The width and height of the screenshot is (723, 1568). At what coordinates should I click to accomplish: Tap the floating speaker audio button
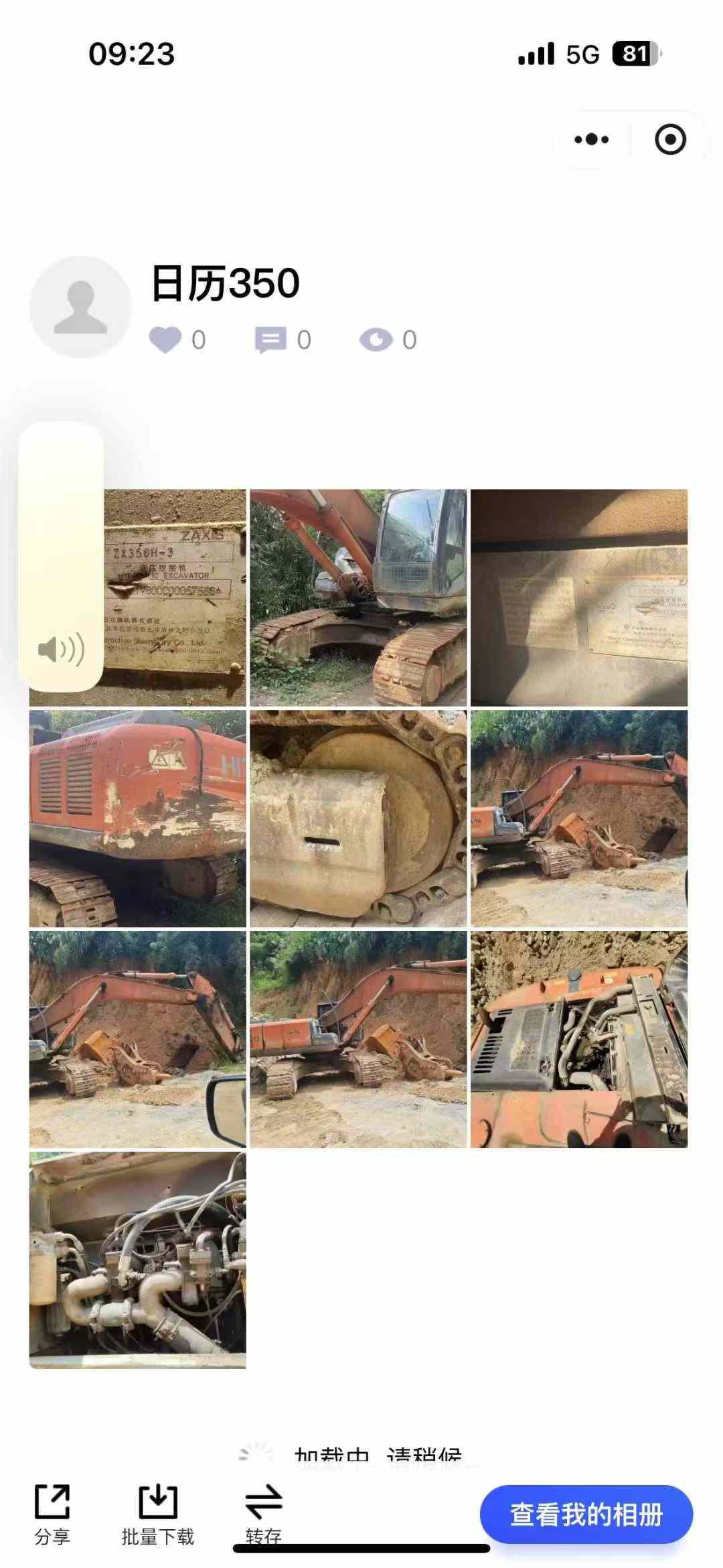(61, 649)
